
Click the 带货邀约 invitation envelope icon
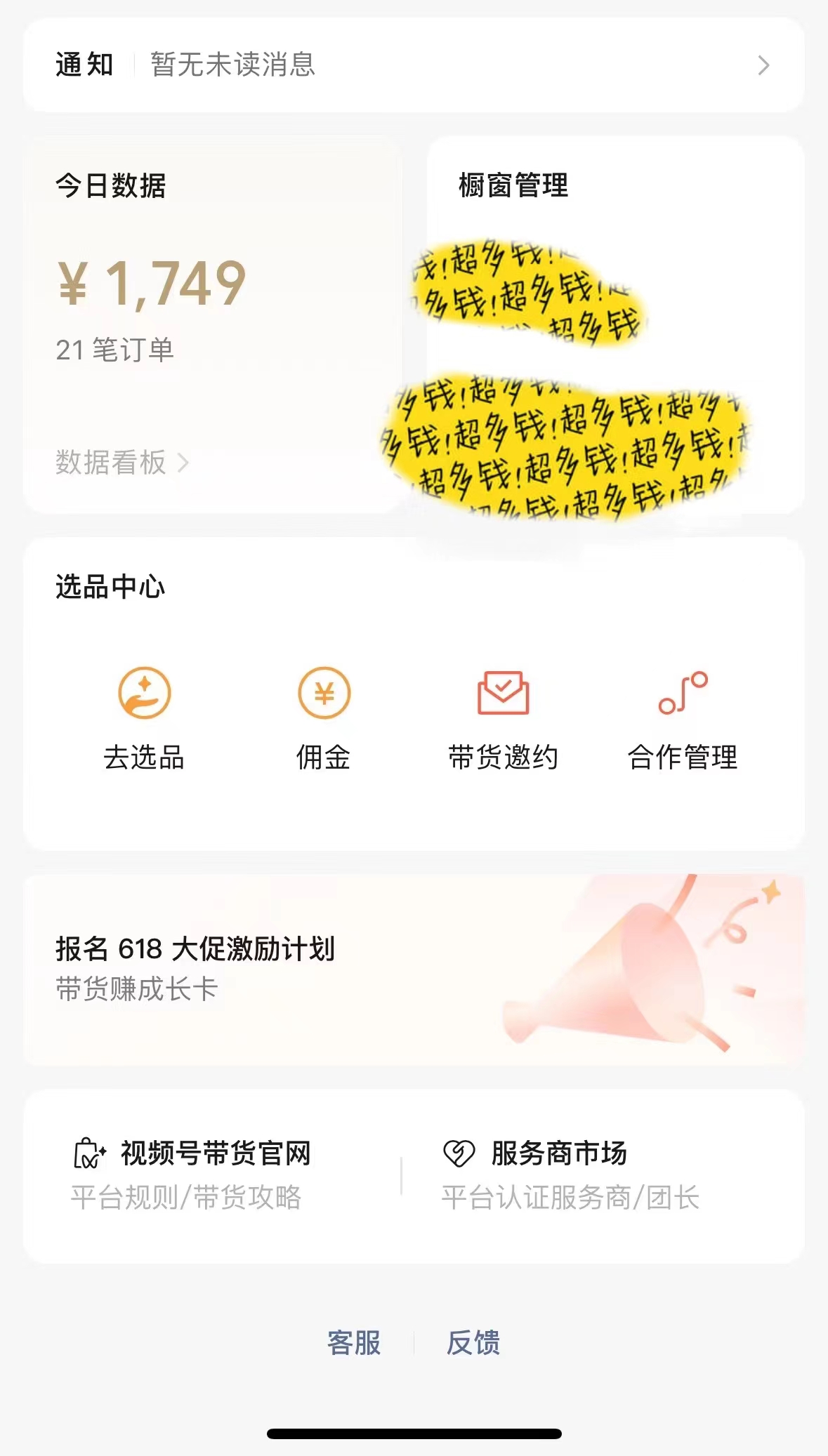tap(504, 693)
